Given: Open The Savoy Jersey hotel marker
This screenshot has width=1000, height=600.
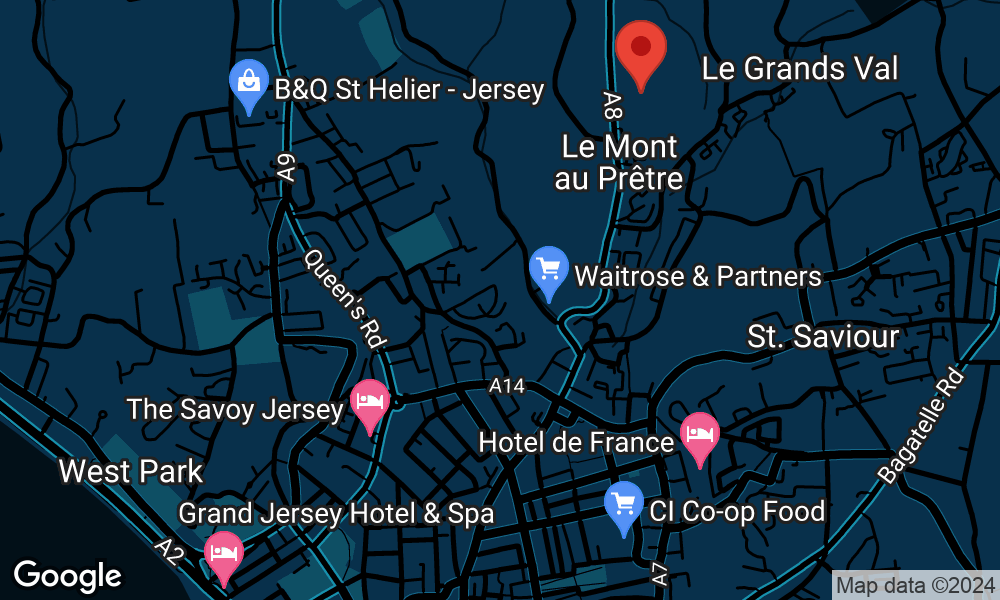Looking at the screenshot, I should coord(370,403).
